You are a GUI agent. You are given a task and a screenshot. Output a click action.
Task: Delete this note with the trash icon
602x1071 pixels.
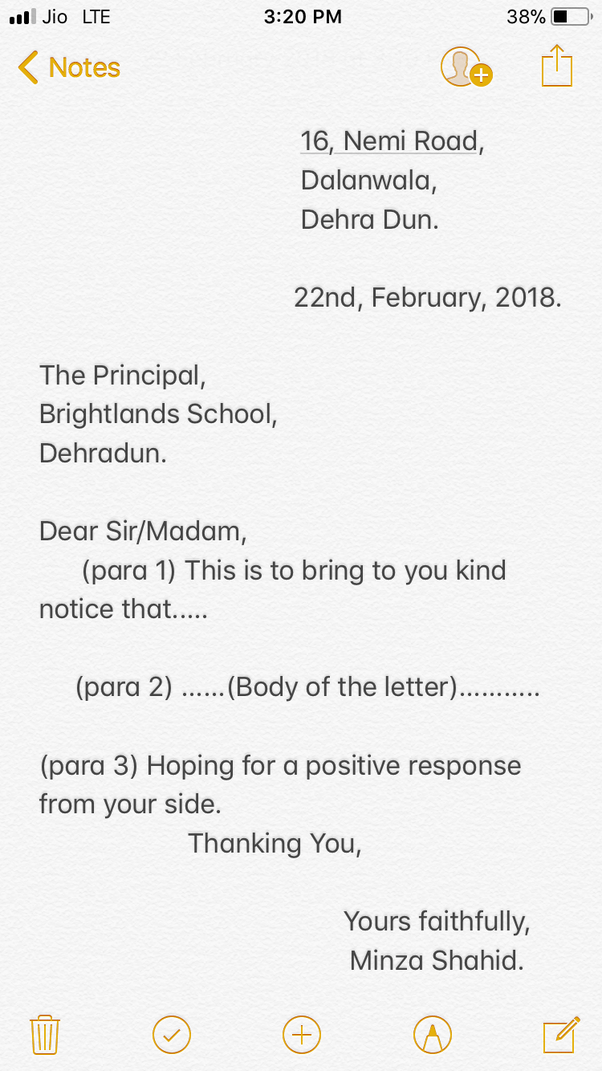(45, 1035)
